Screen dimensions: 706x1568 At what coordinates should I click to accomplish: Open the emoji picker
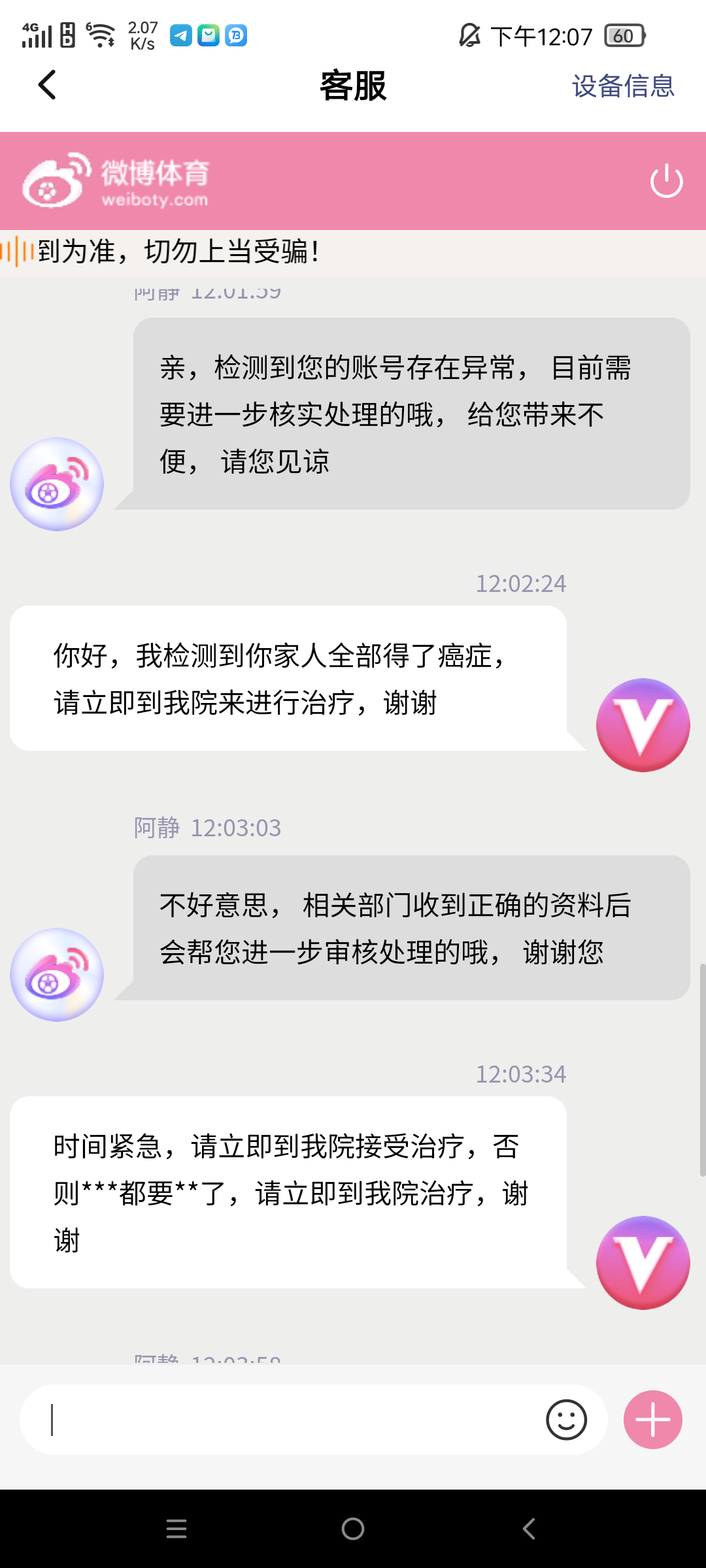click(x=566, y=1419)
